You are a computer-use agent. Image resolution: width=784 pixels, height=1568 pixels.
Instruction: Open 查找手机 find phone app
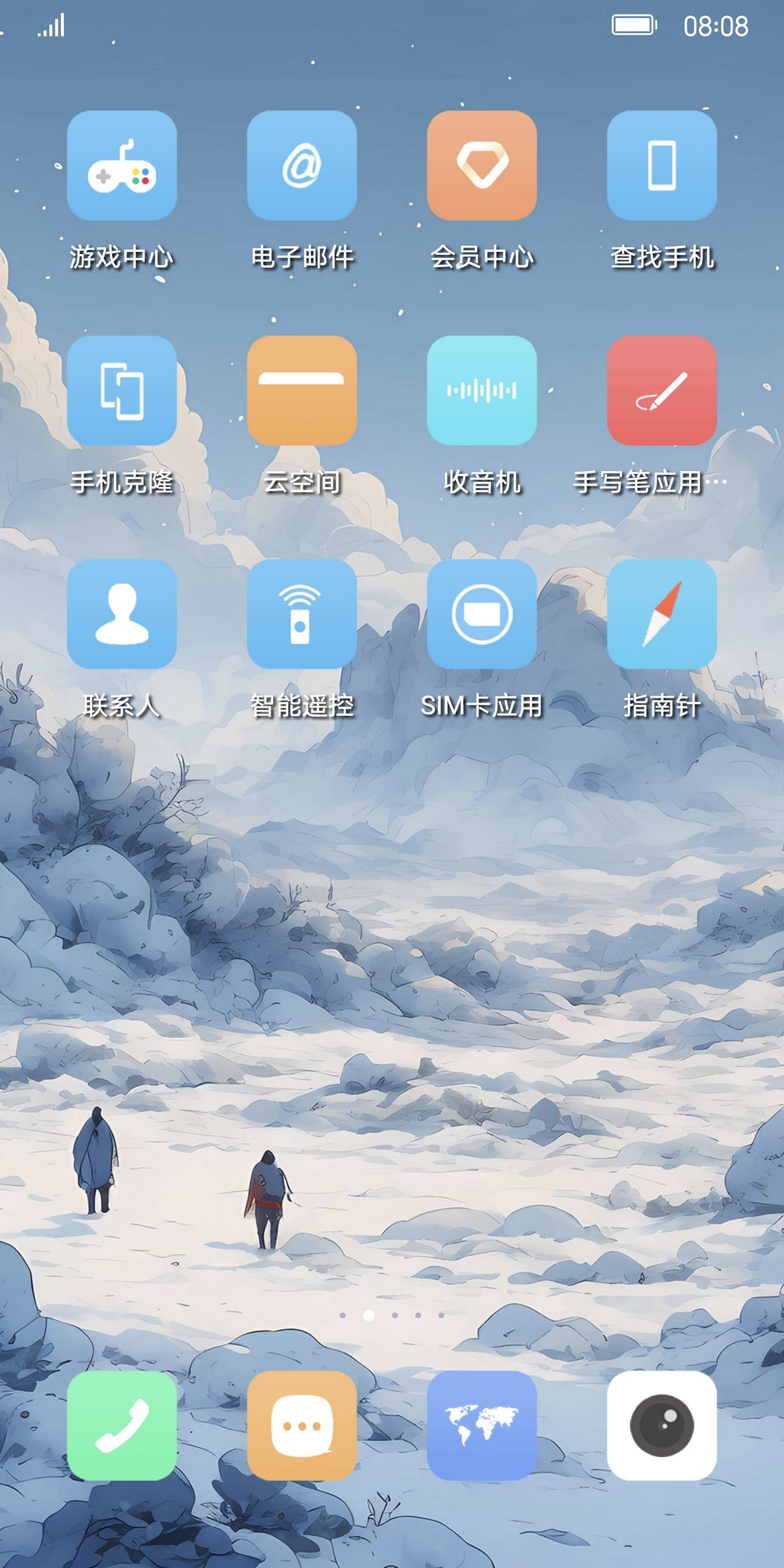[662, 166]
